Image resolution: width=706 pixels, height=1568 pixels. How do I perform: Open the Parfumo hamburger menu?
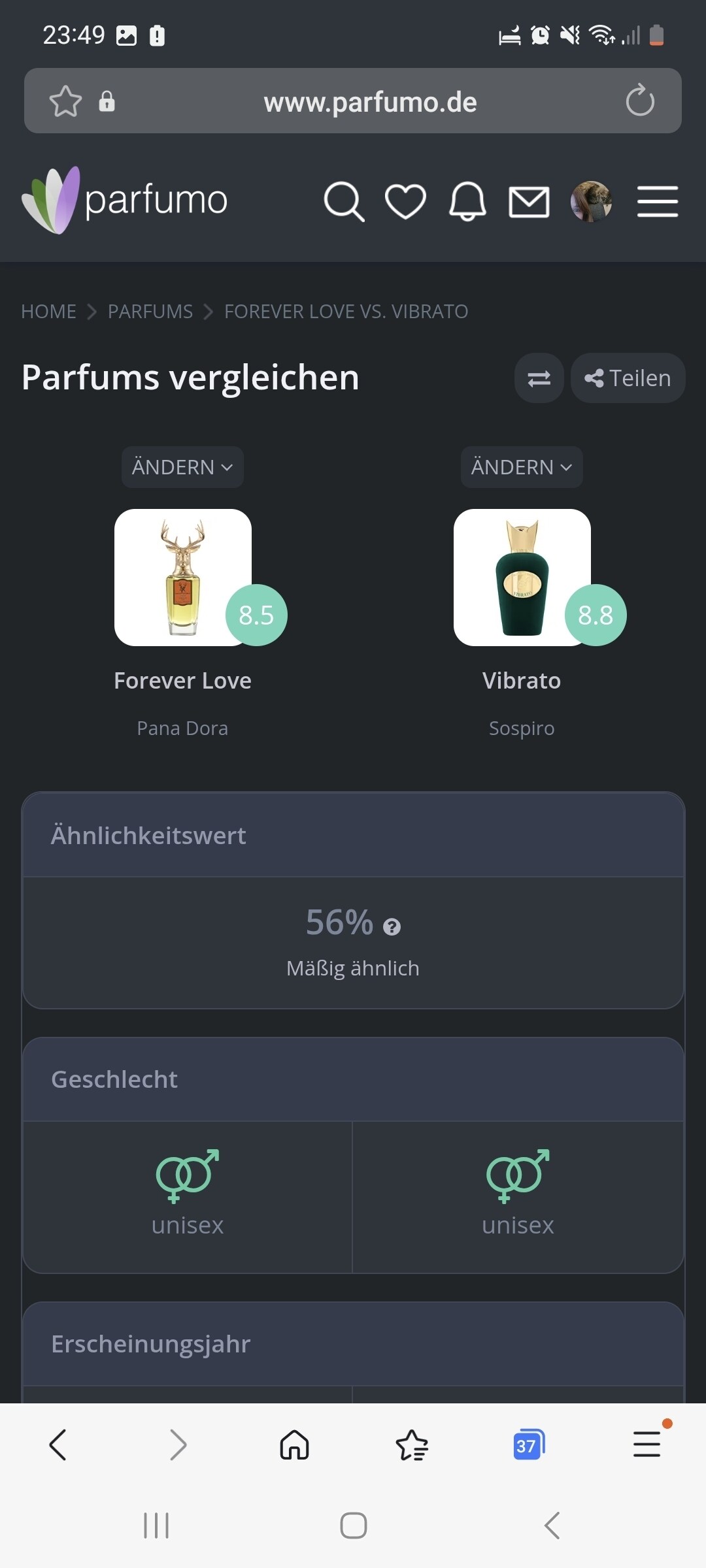click(x=657, y=201)
